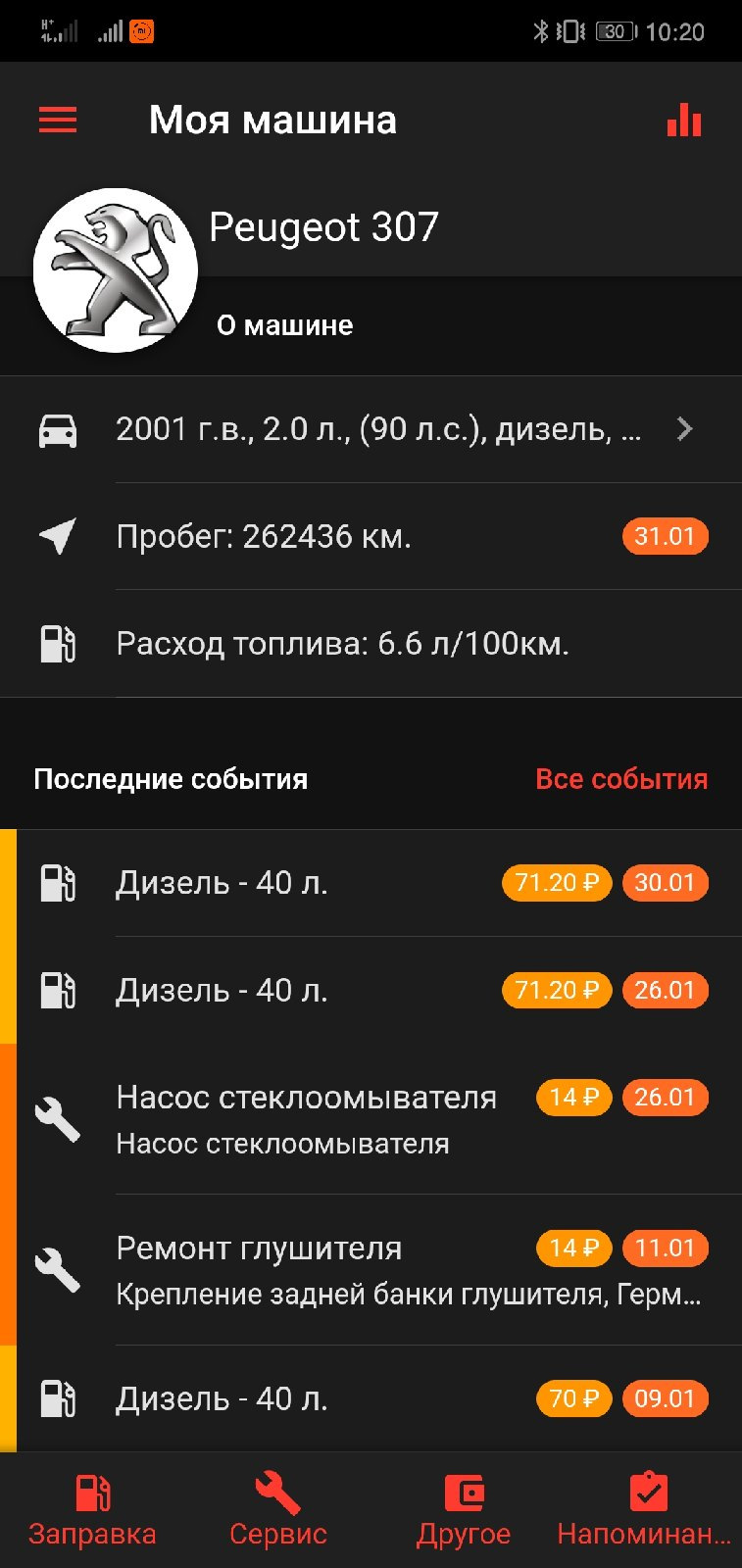
Task: Go to the Напоминания reminders section
Action: (x=648, y=1511)
